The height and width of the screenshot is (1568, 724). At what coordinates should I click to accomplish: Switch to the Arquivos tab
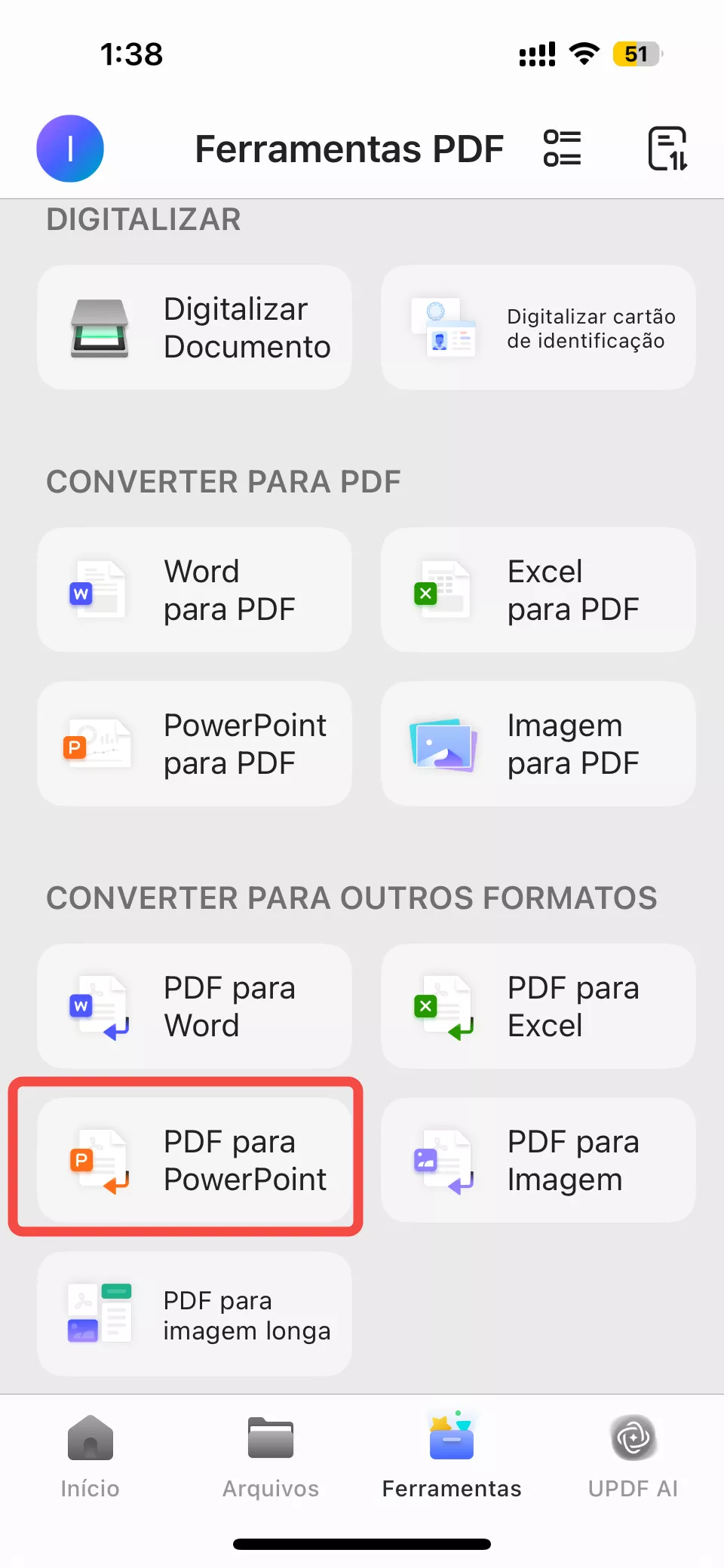271,1457
